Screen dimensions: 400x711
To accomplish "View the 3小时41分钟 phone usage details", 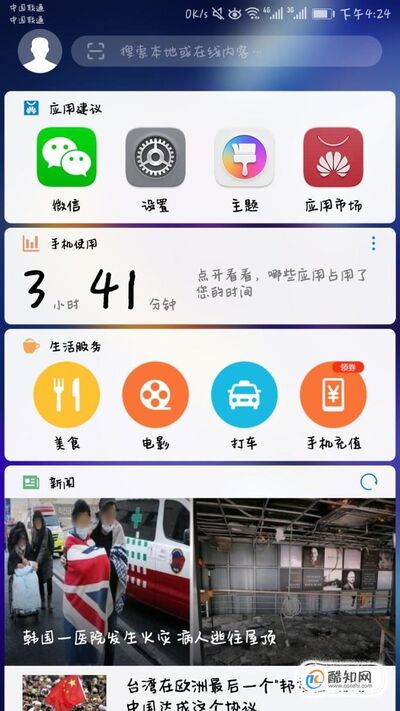I will 101,289.
